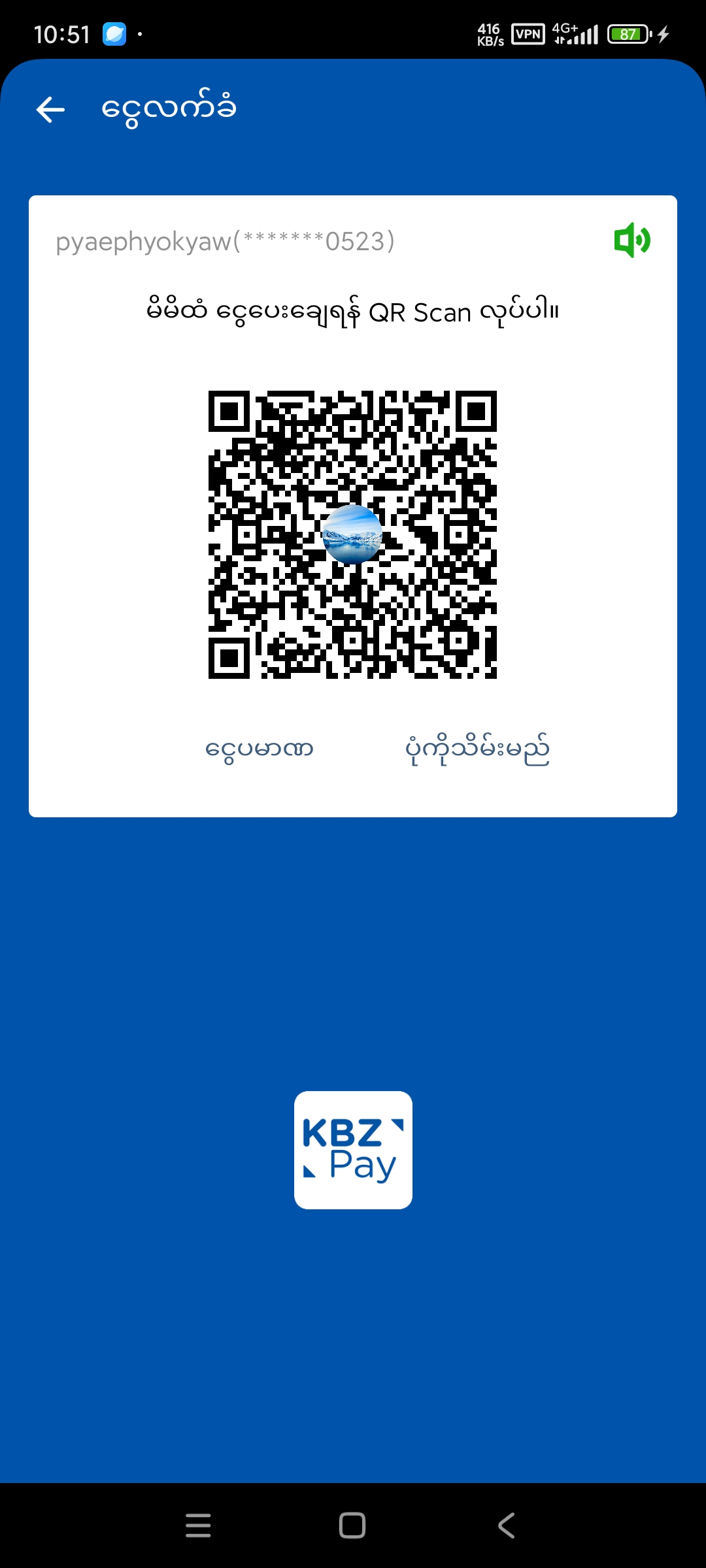Save the QR image with ပုံကိုသိမ်းမည်
This screenshot has height=1568, width=706.
(477, 749)
